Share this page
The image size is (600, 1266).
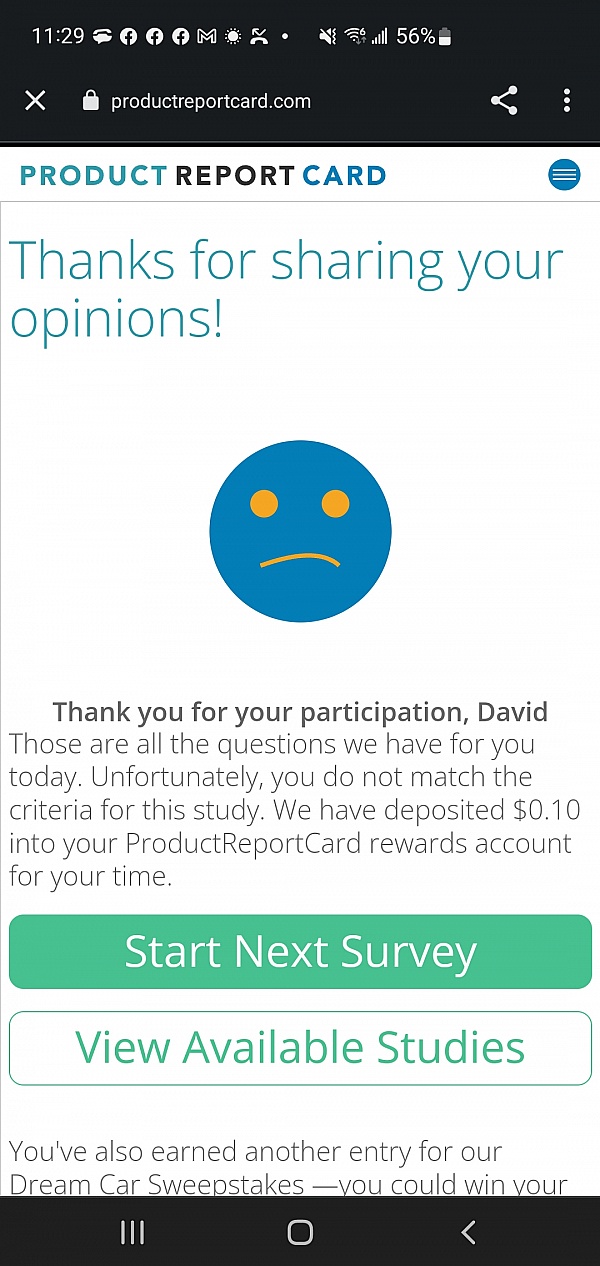504,100
